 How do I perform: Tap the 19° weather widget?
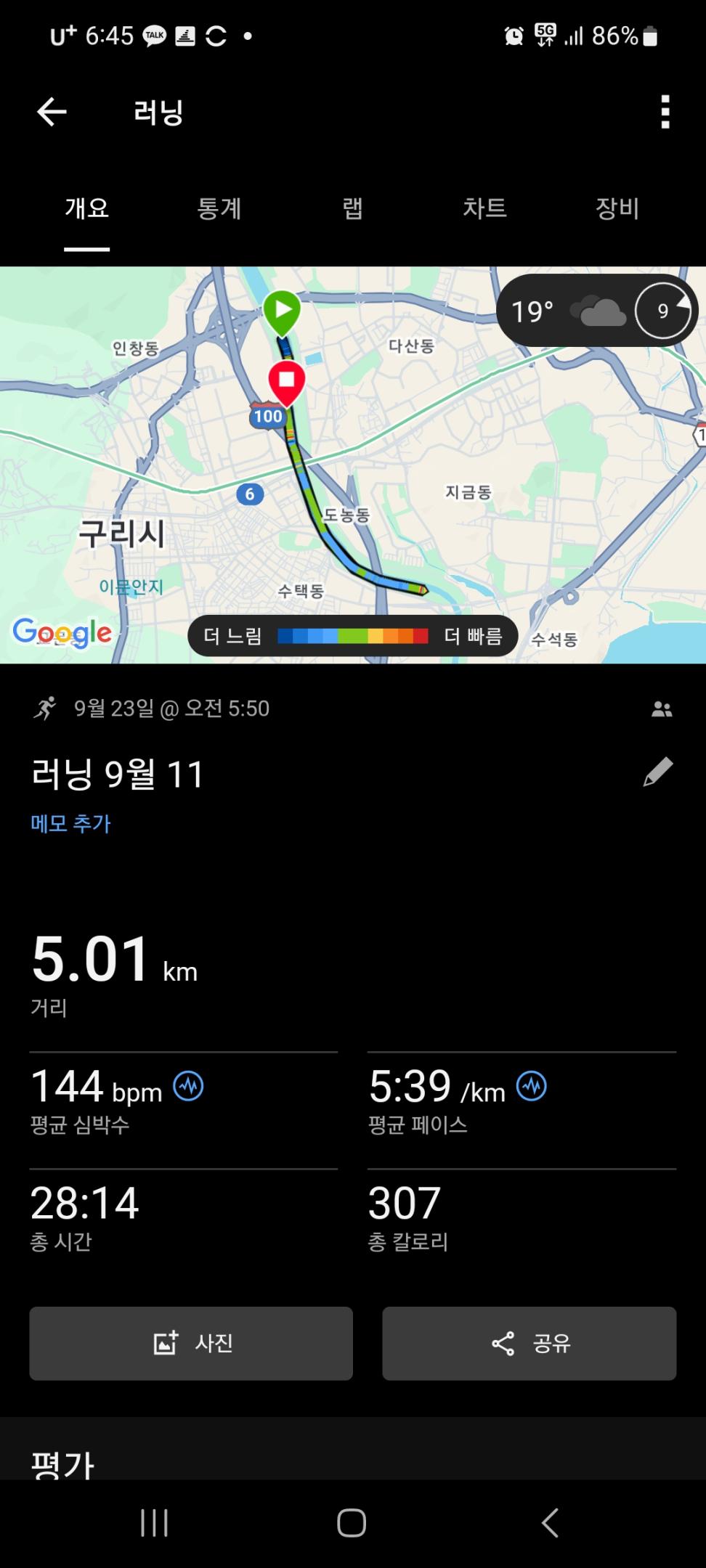(x=596, y=311)
